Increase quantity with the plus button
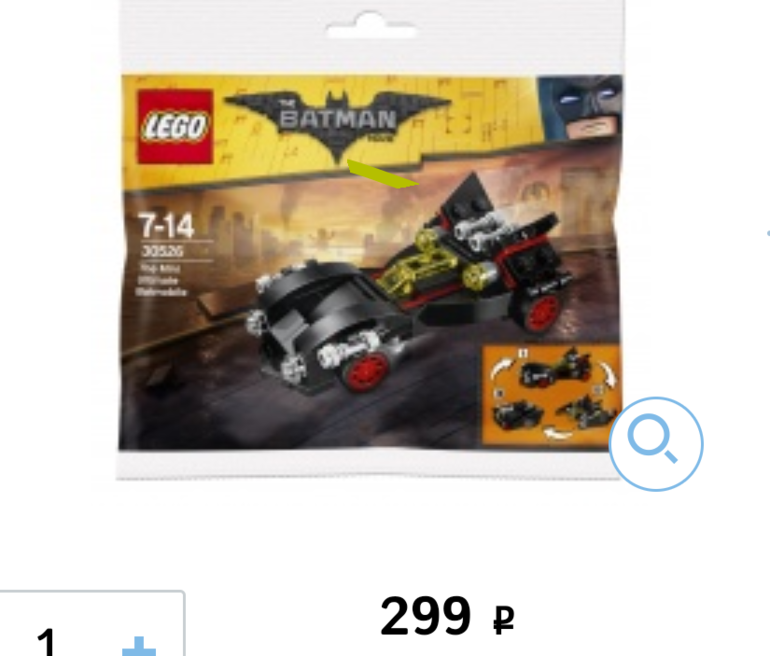This screenshot has height=656, width=770. click(139, 645)
